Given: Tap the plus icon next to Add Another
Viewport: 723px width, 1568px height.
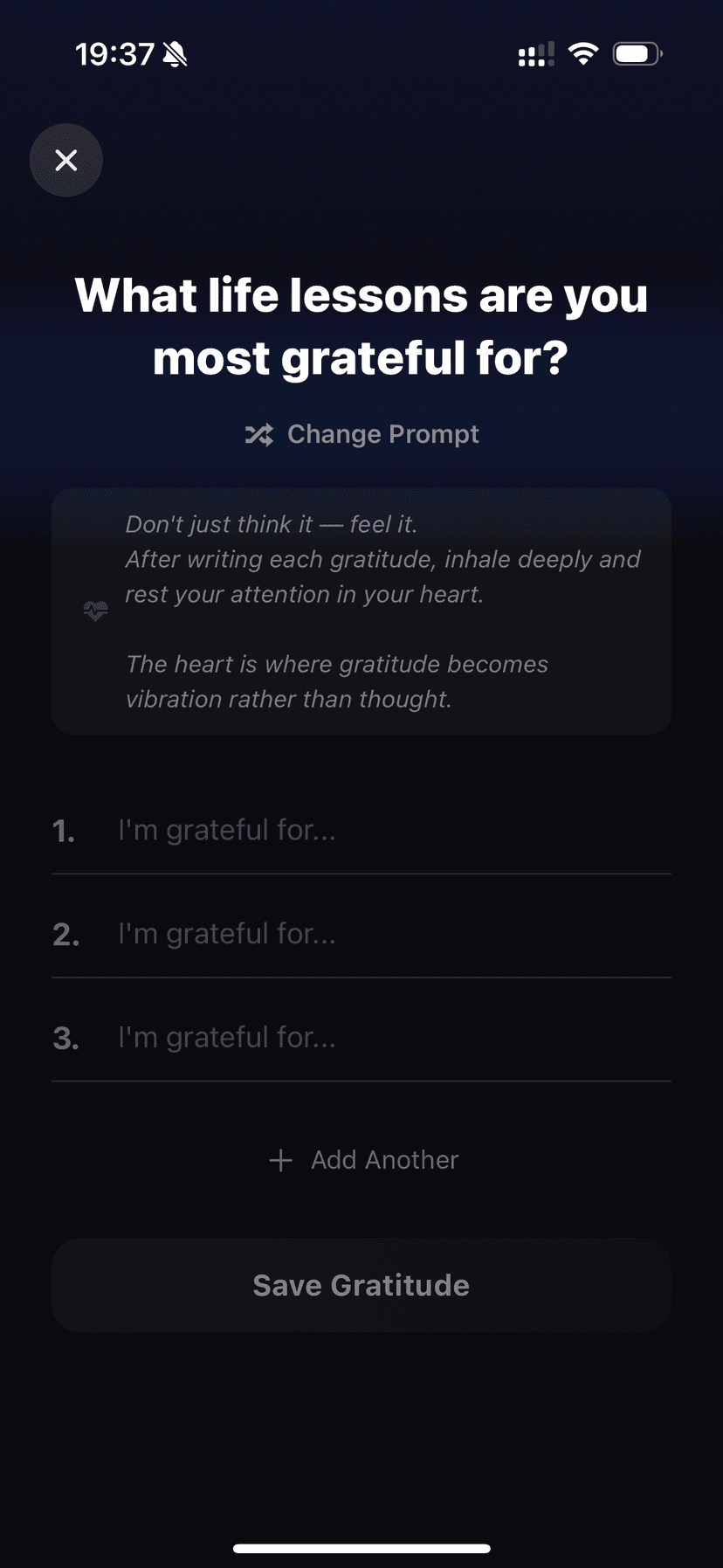Looking at the screenshot, I should (x=280, y=1160).
